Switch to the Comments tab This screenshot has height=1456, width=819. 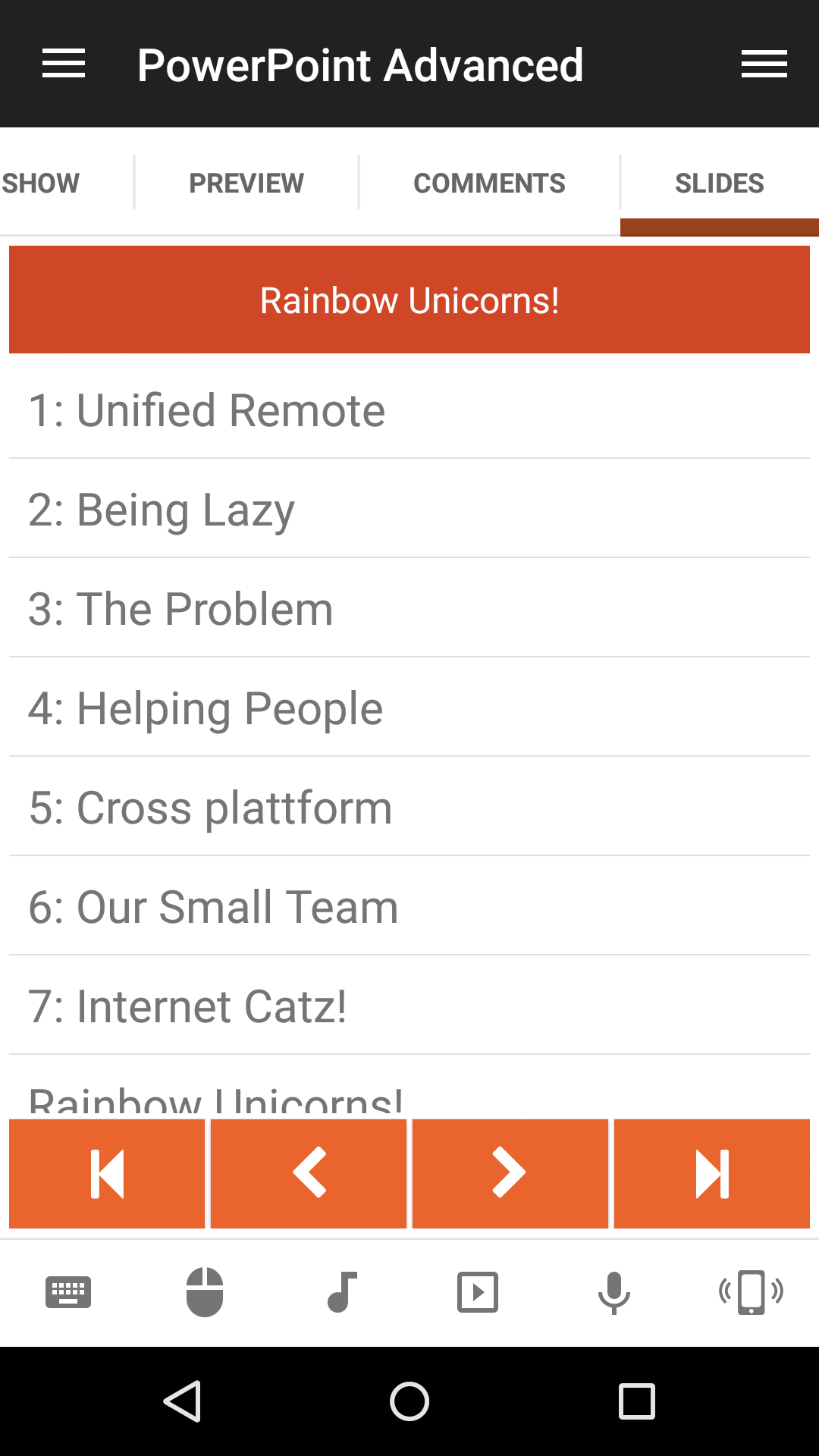[x=489, y=183]
